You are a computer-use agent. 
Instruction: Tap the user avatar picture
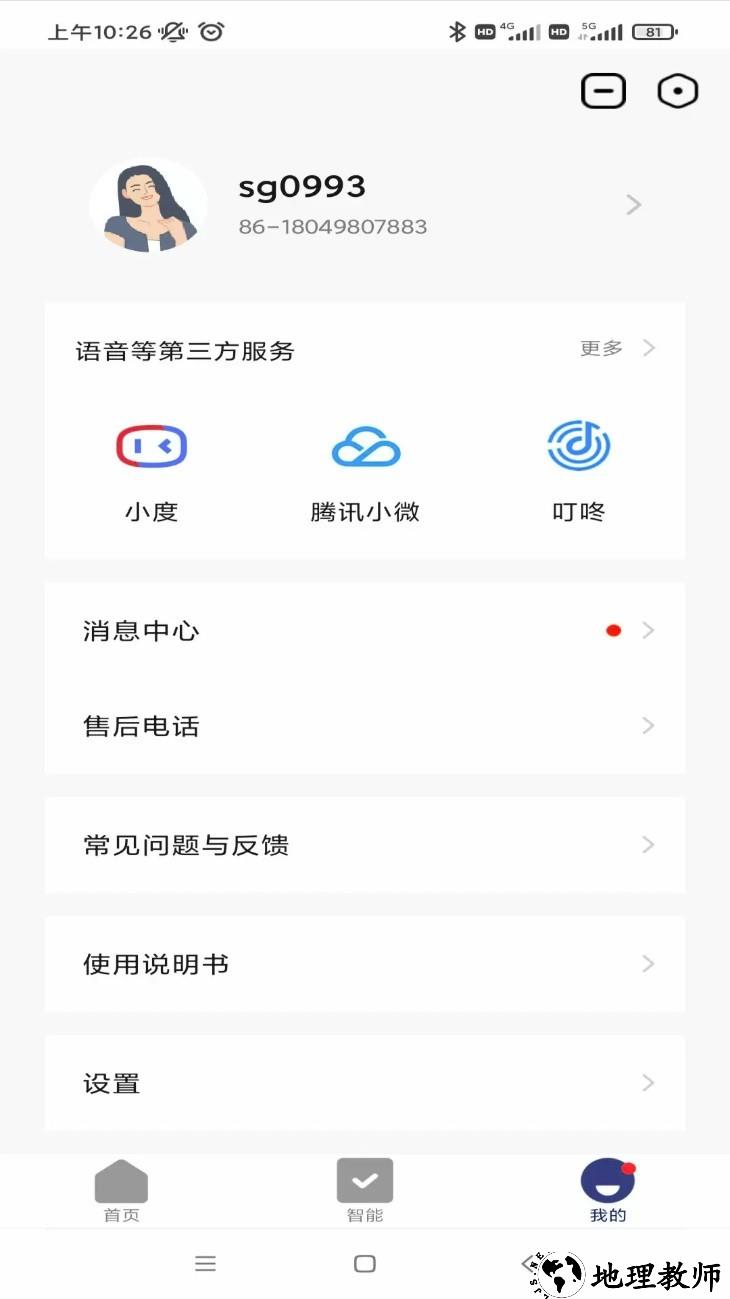click(148, 205)
